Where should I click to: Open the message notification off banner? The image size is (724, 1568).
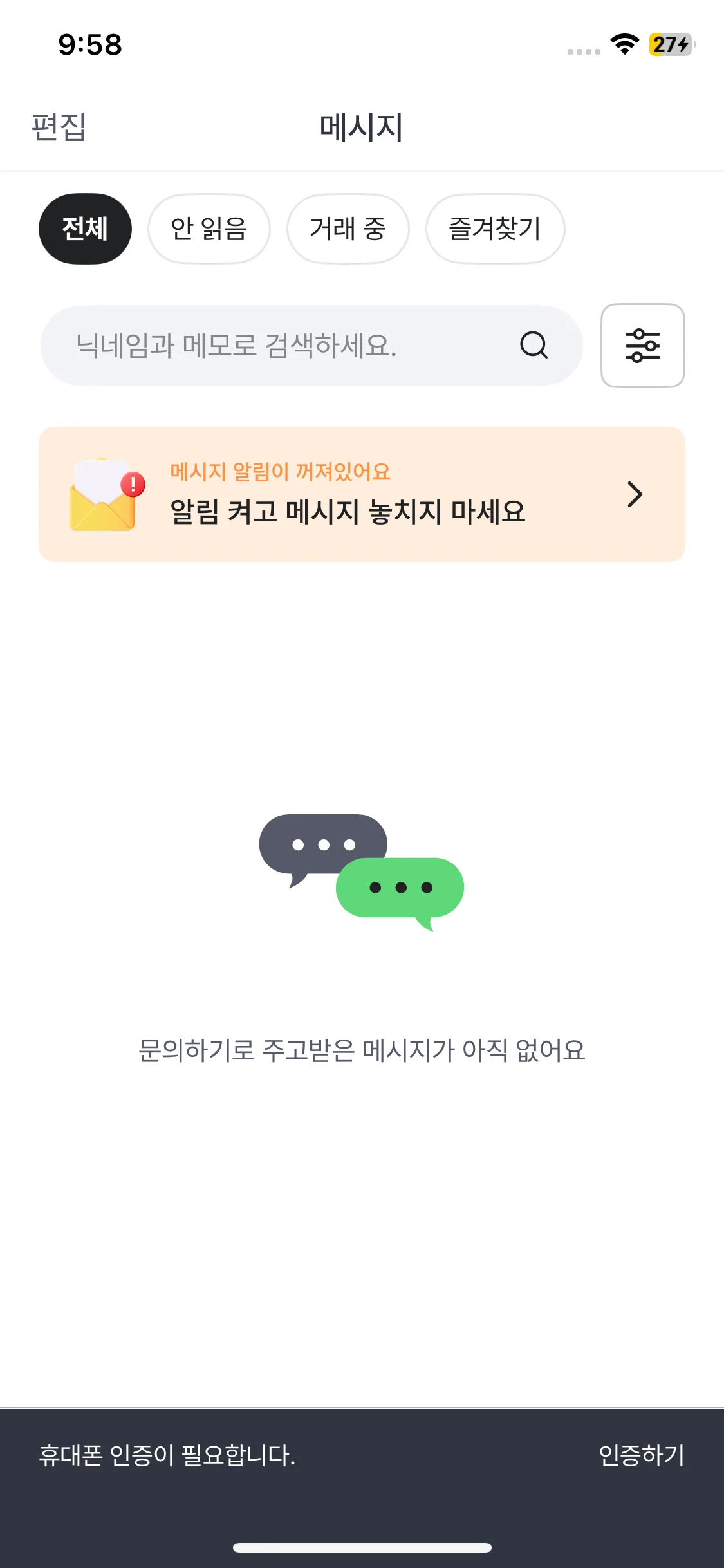[362, 494]
